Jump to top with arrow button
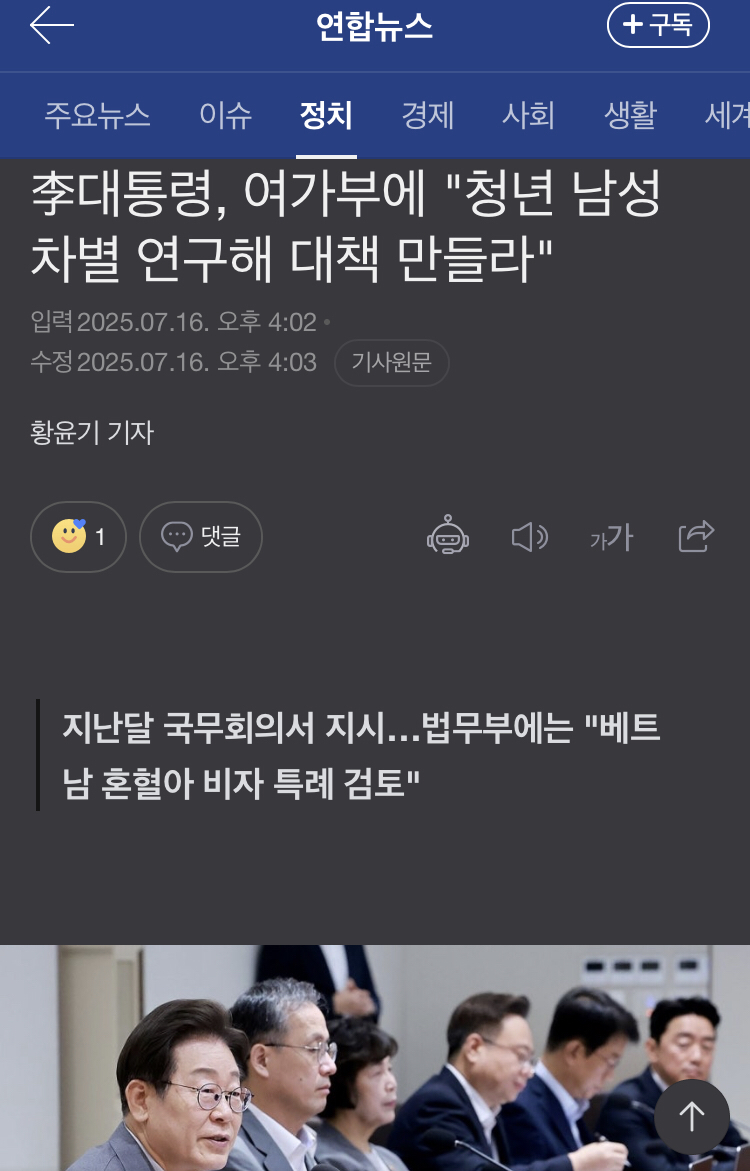 click(692, 1117)
